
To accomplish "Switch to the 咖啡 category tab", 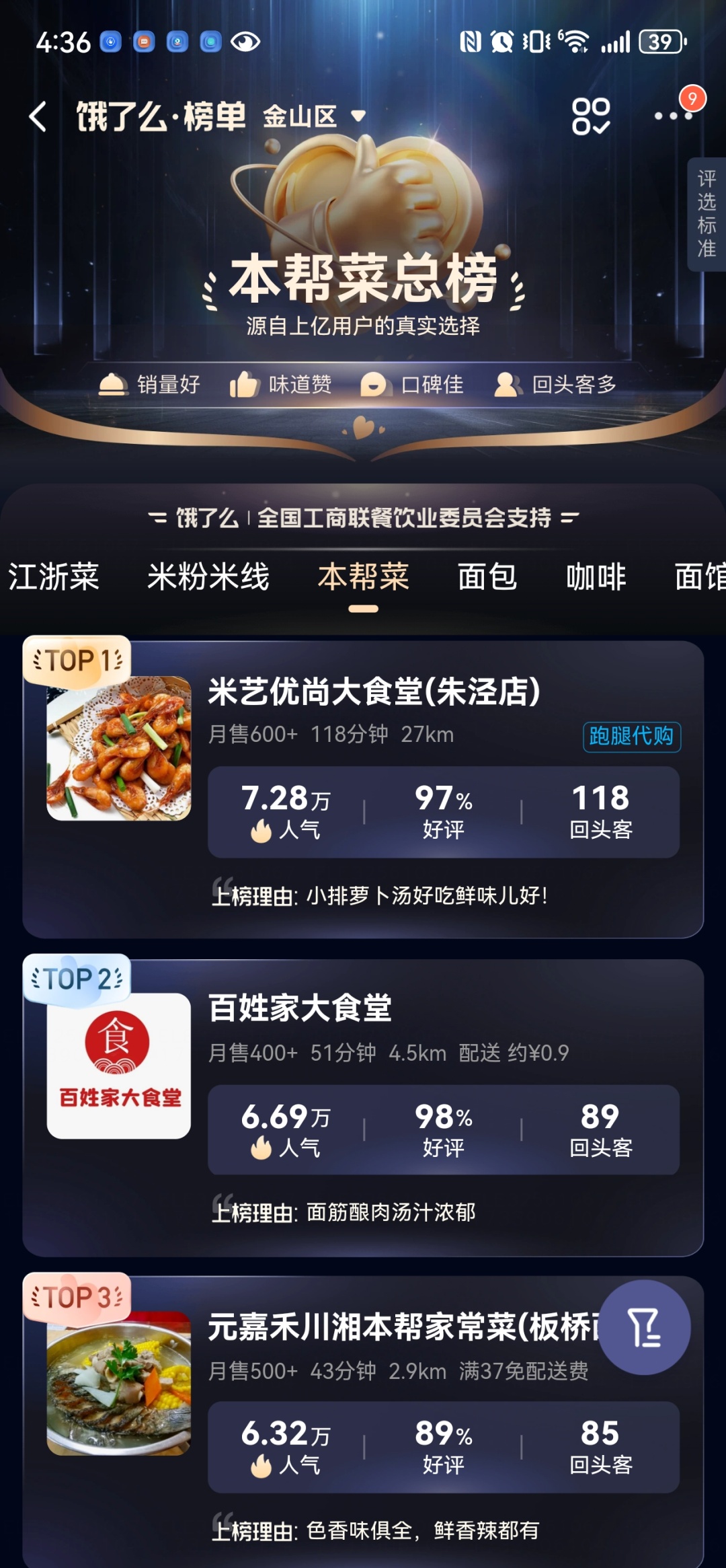I will [596, 576].
